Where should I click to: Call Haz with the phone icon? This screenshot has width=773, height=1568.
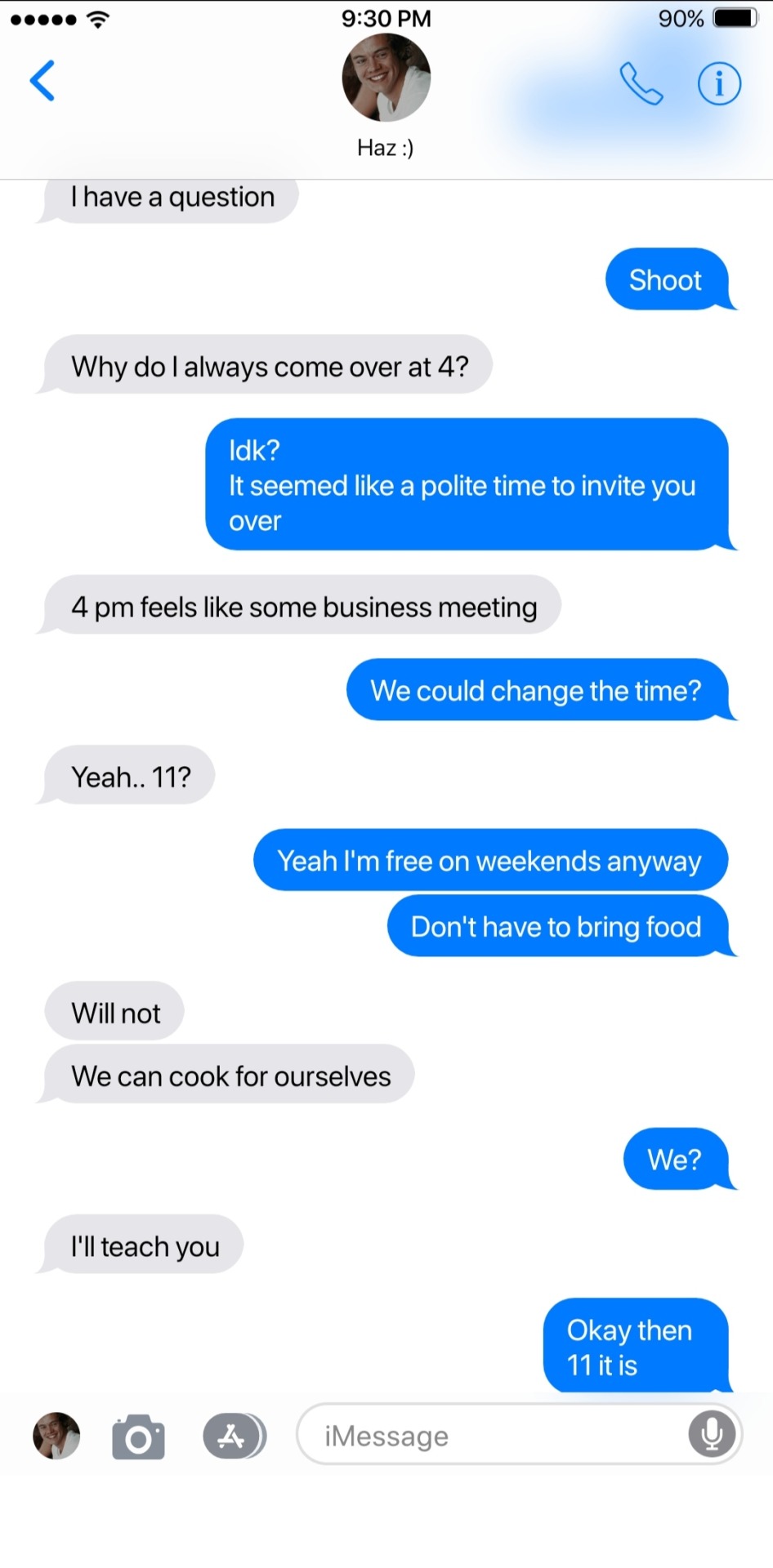641,83
